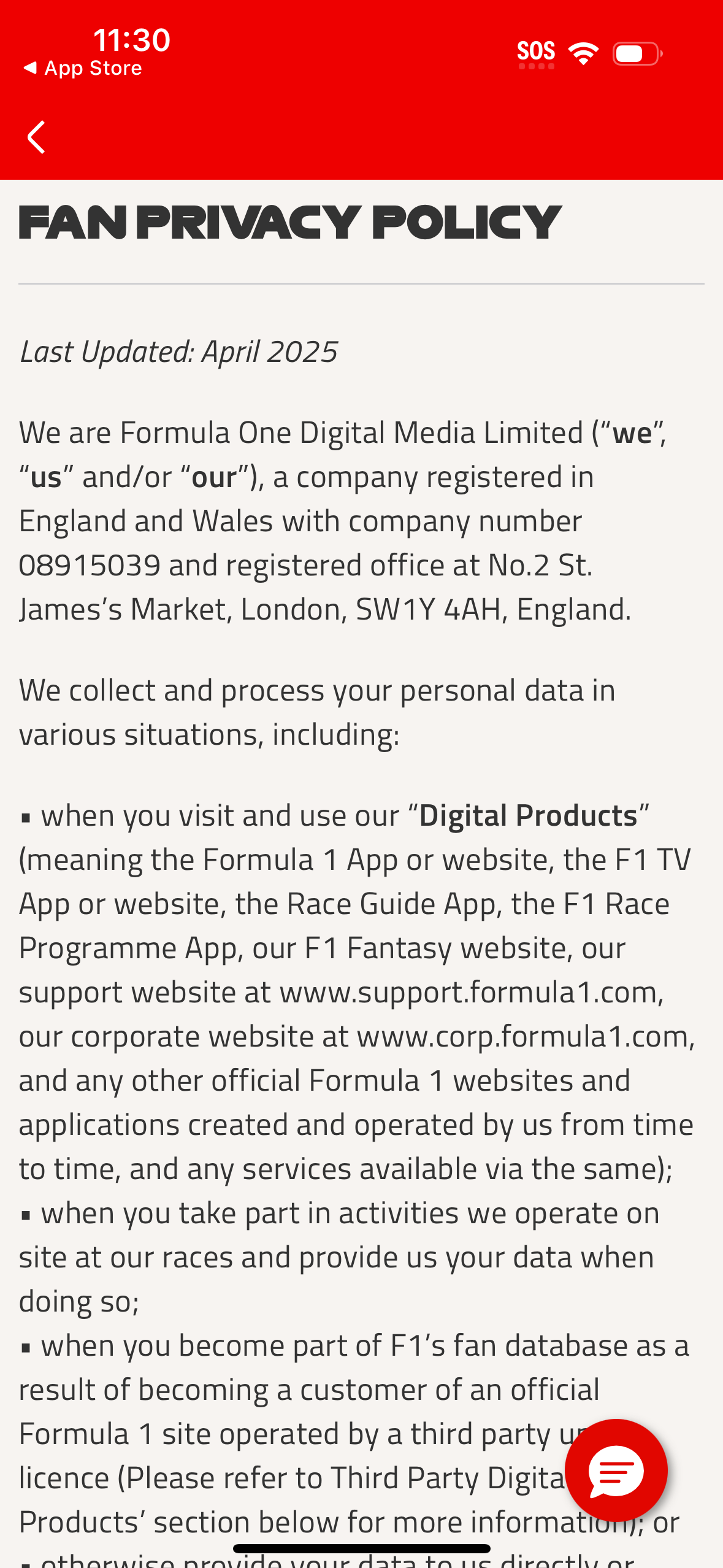Tap the Wi-Fi indicator in status bar

point(583,52)
